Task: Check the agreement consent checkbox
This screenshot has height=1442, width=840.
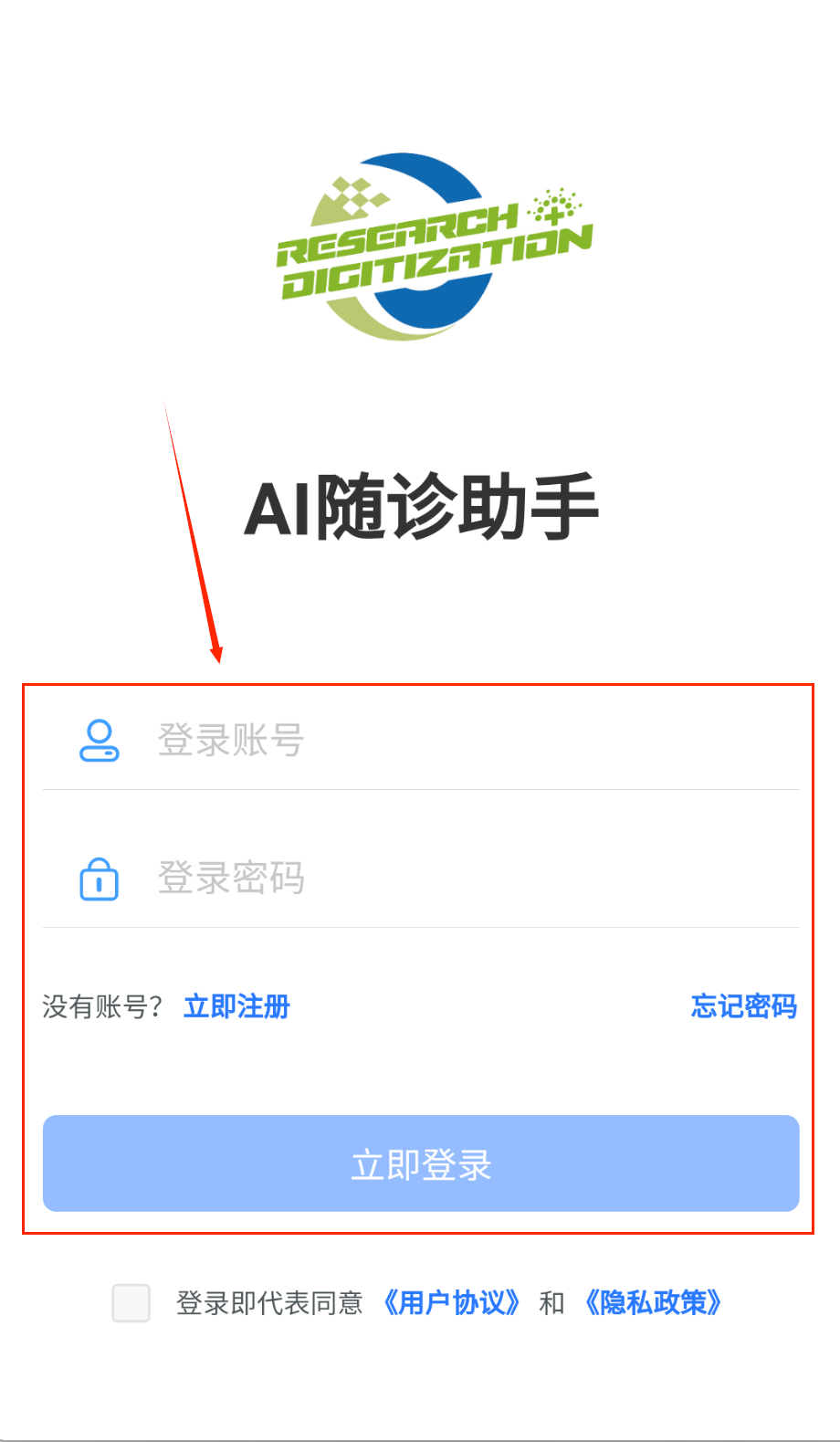Action: point(131,1302)
